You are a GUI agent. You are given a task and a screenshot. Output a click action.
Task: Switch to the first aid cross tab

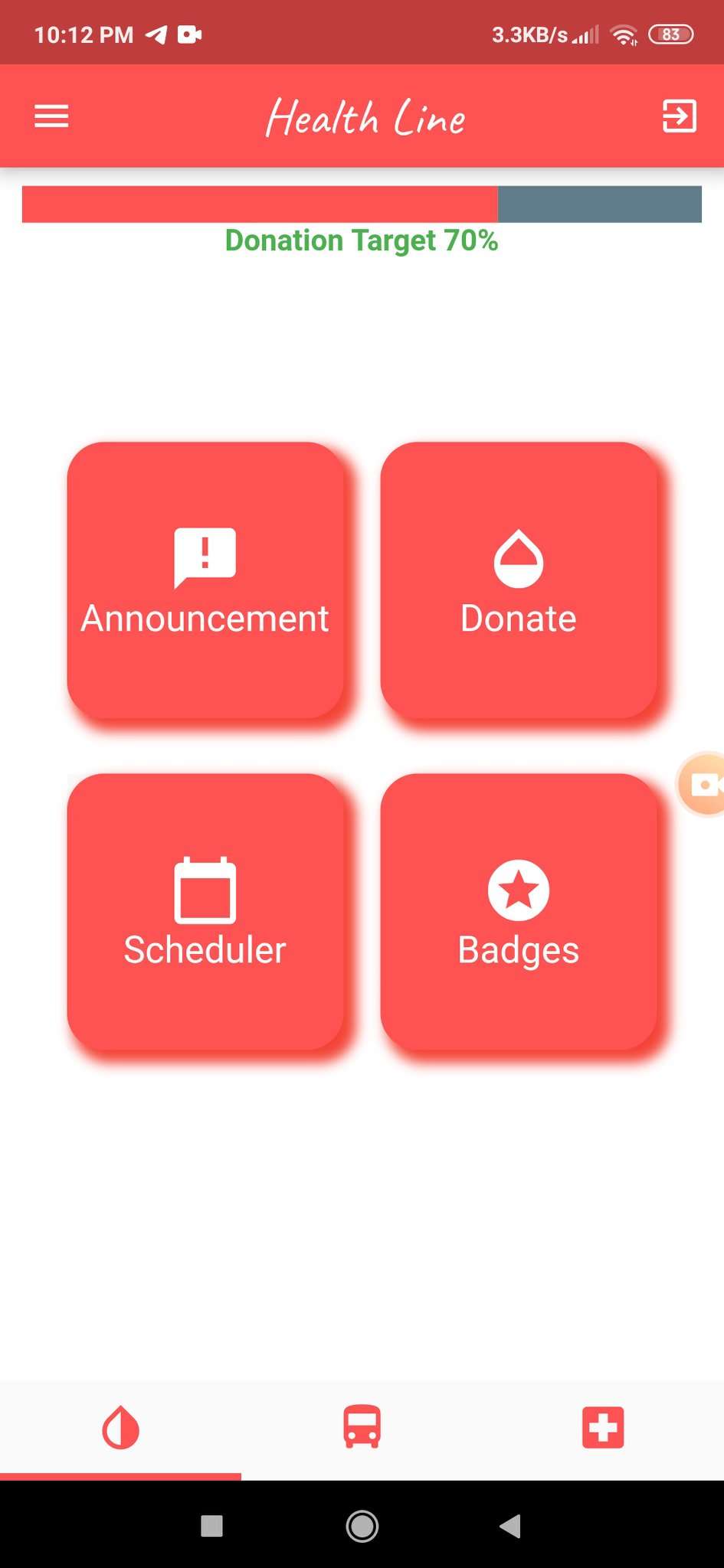pos(603,1428)
